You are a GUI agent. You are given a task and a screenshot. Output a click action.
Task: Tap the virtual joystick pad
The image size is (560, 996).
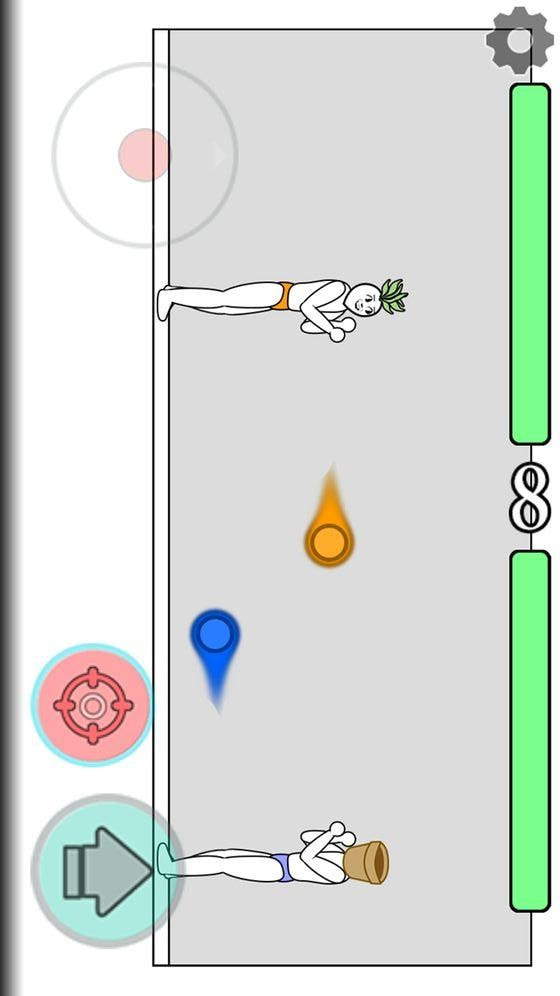click(145, 154)
